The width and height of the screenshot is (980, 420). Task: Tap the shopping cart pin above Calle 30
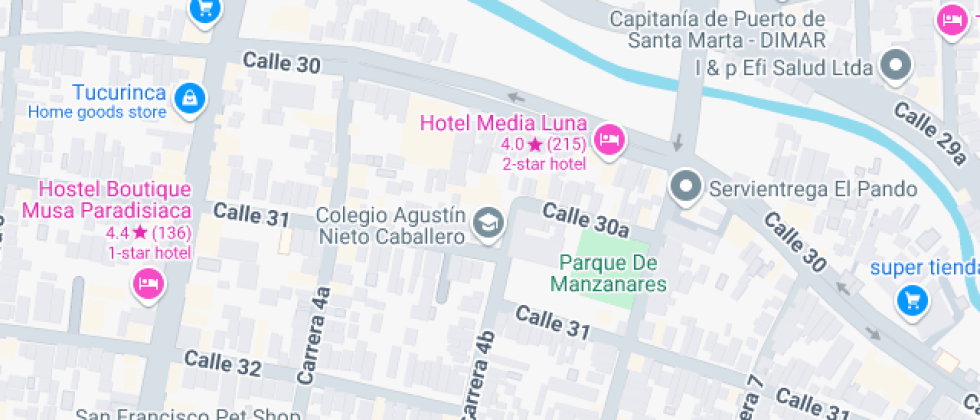pyautogui.click(x=206, y=11)
